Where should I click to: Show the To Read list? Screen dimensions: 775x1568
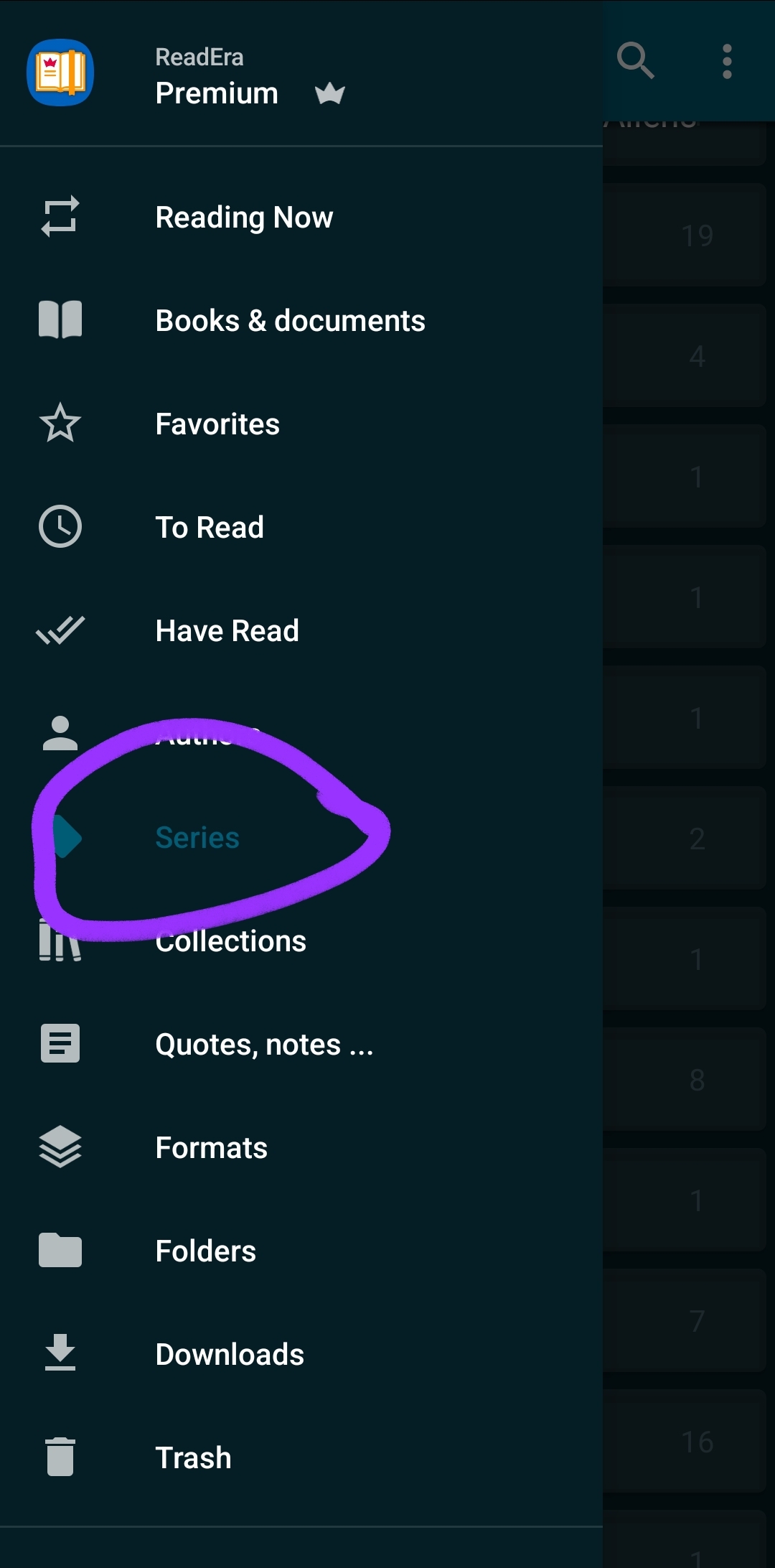[210, 527]
